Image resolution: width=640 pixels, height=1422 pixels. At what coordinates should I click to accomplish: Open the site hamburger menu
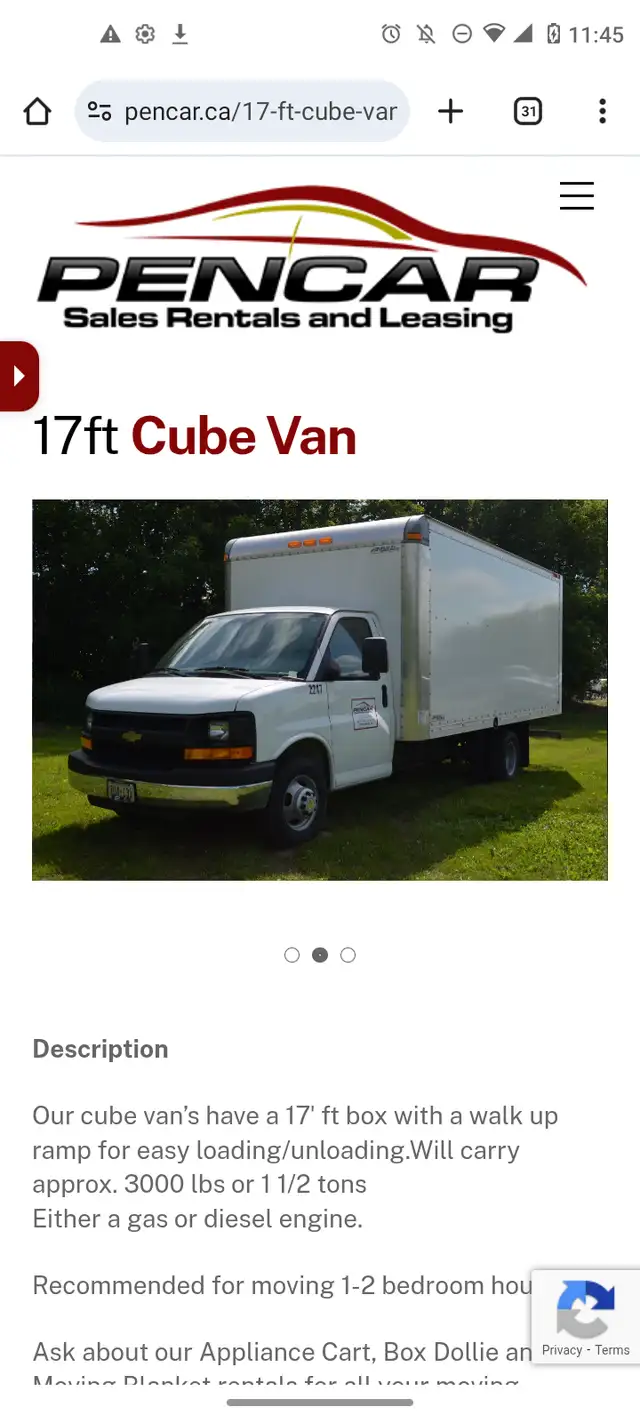pos(577,195)
